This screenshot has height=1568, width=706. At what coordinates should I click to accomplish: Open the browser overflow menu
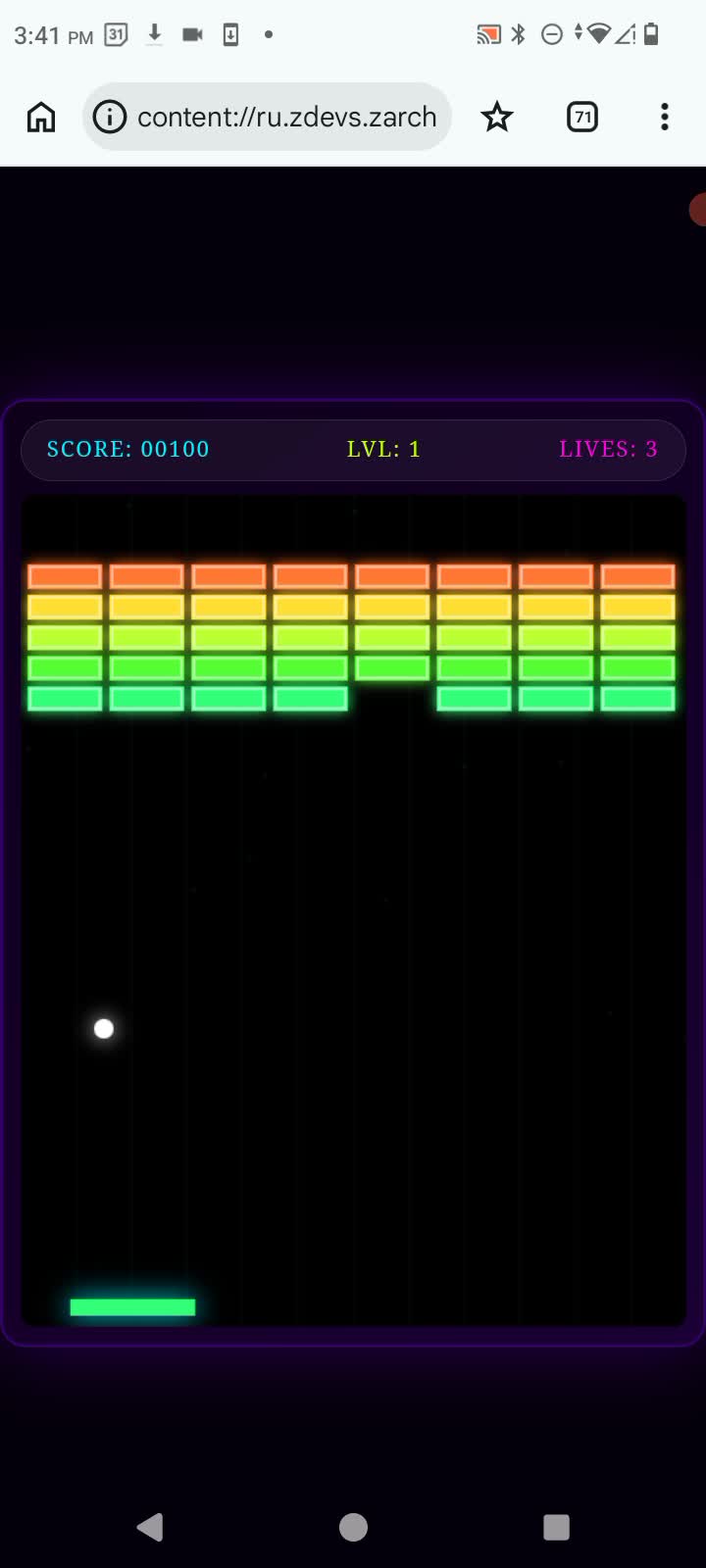665,117
